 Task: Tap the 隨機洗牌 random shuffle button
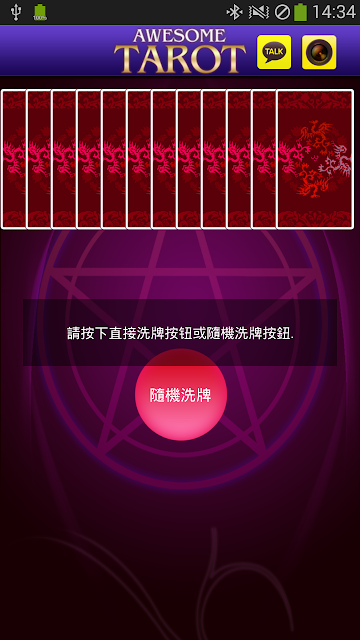(181, 395)
